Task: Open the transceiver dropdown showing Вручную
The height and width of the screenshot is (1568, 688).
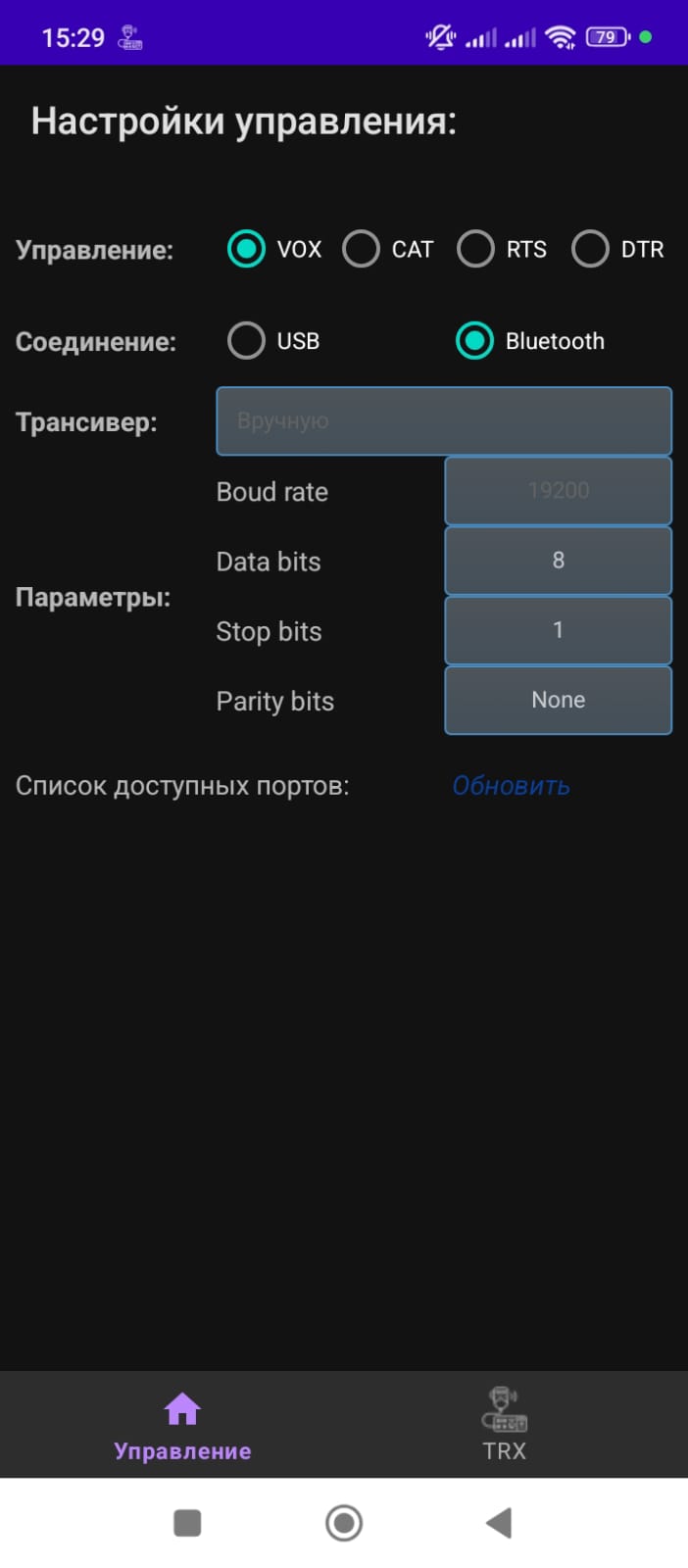Action: pyautogui.click(x=444, y=421)
